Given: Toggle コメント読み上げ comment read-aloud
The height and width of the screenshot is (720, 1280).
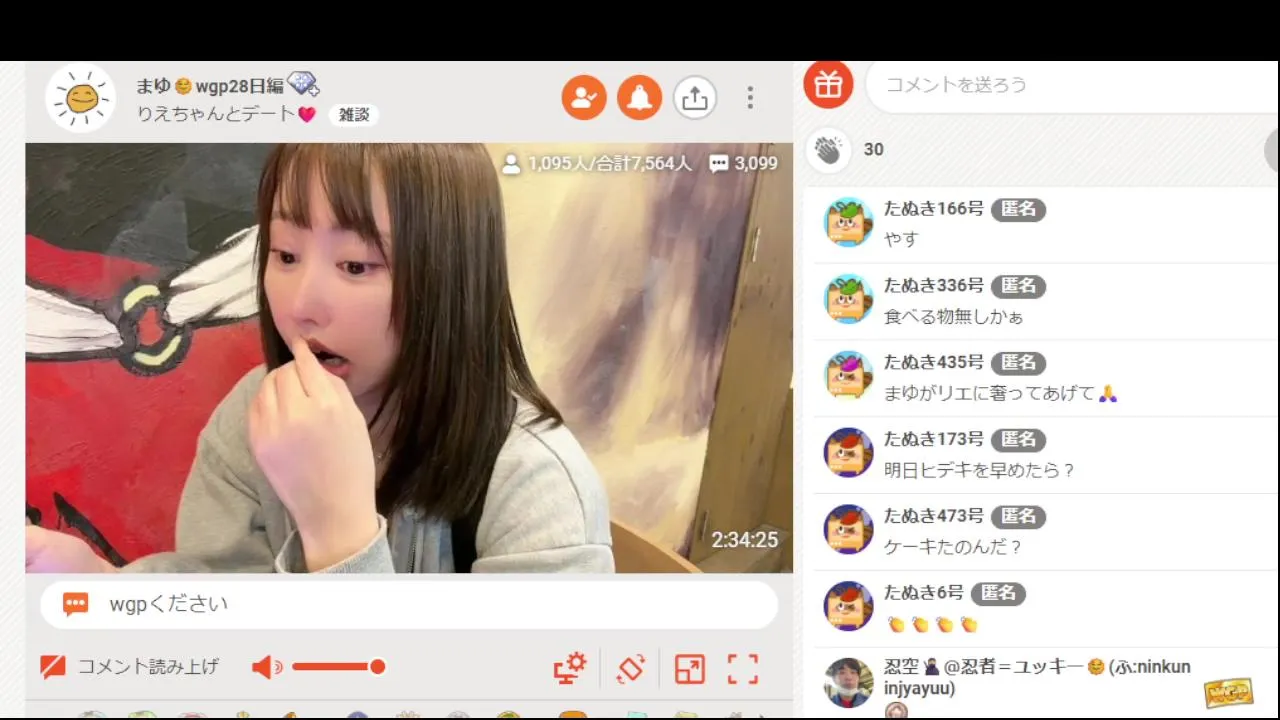Looking at the screenshot, I should (130, 667).
